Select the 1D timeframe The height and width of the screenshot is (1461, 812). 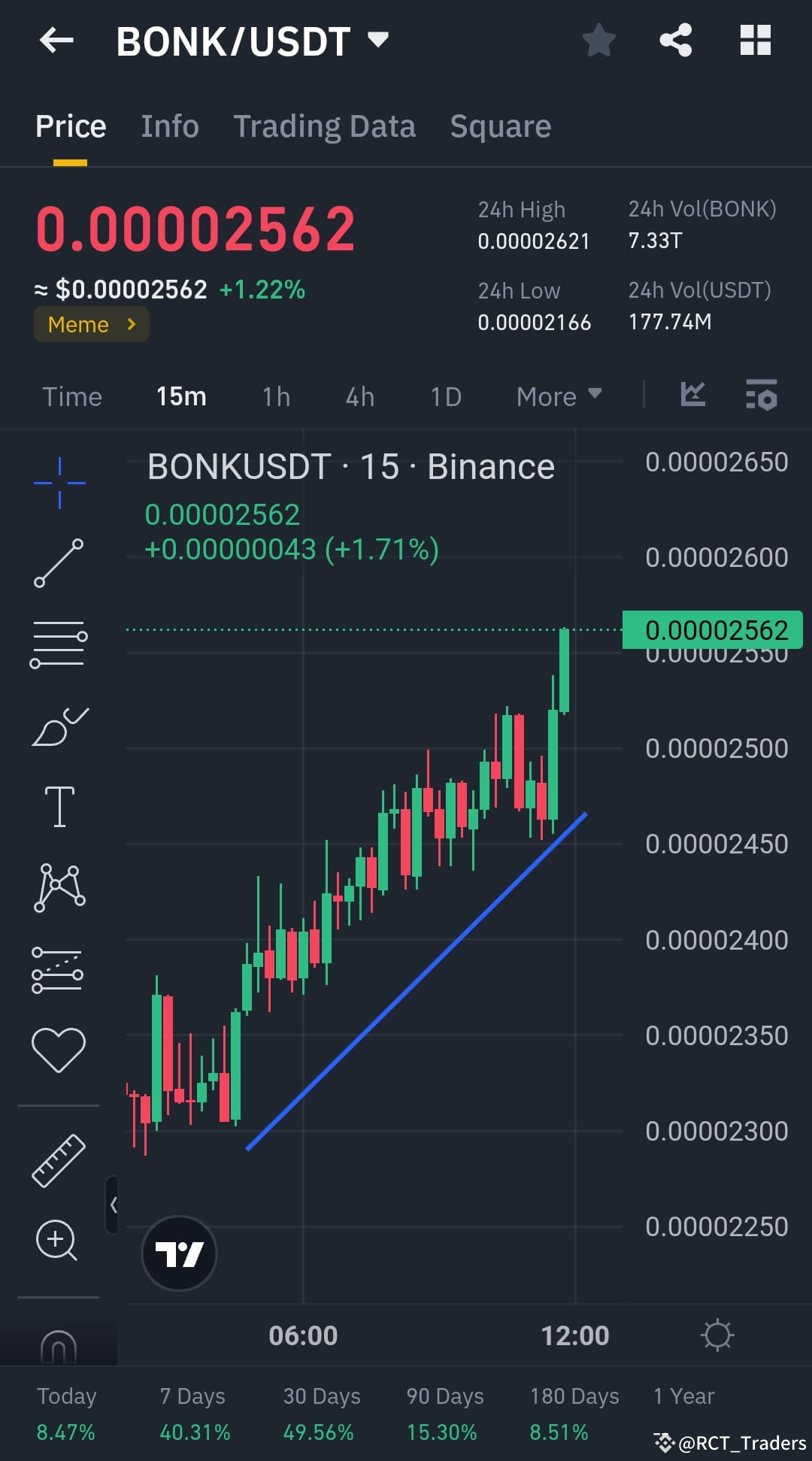(x=444, y=396)
